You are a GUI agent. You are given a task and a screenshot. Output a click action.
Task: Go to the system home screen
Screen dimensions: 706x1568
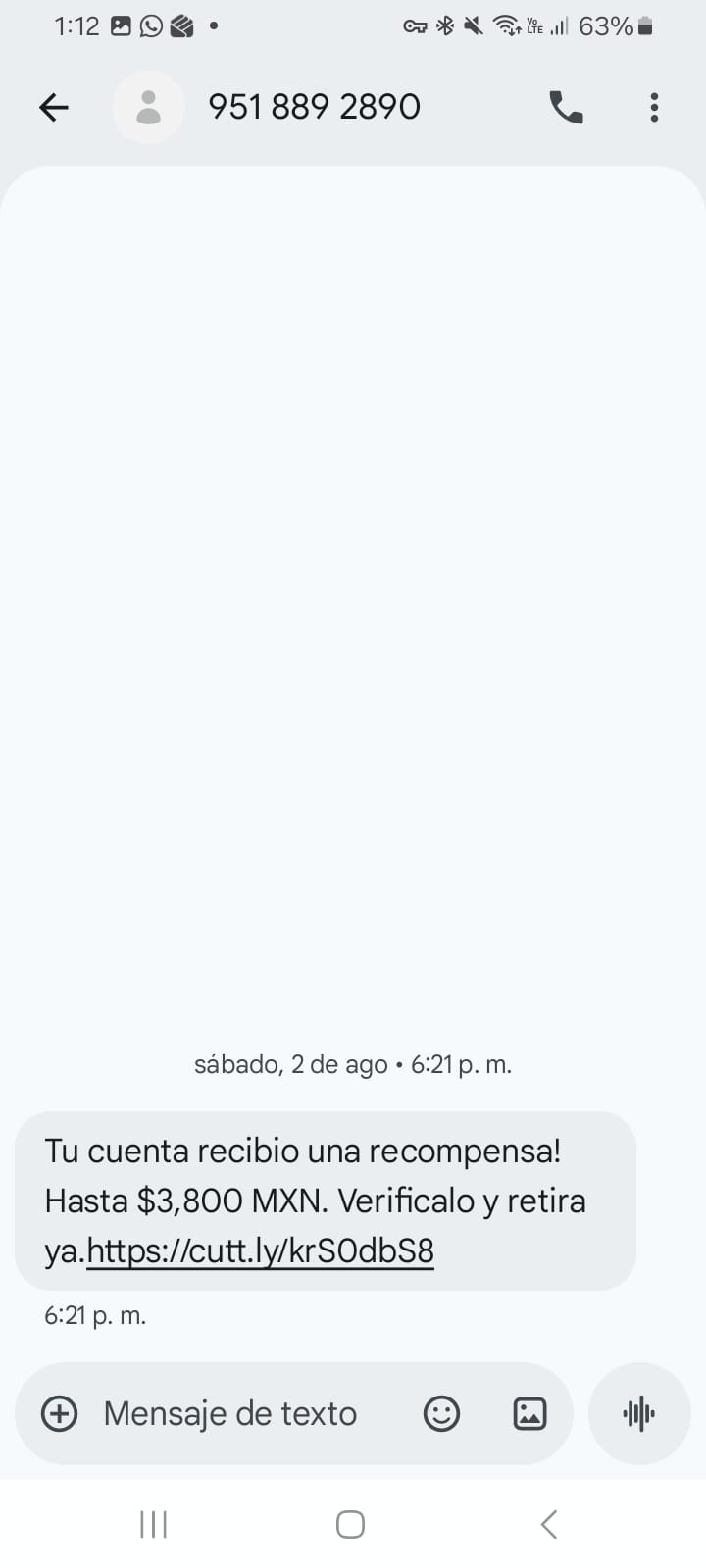350,1524
